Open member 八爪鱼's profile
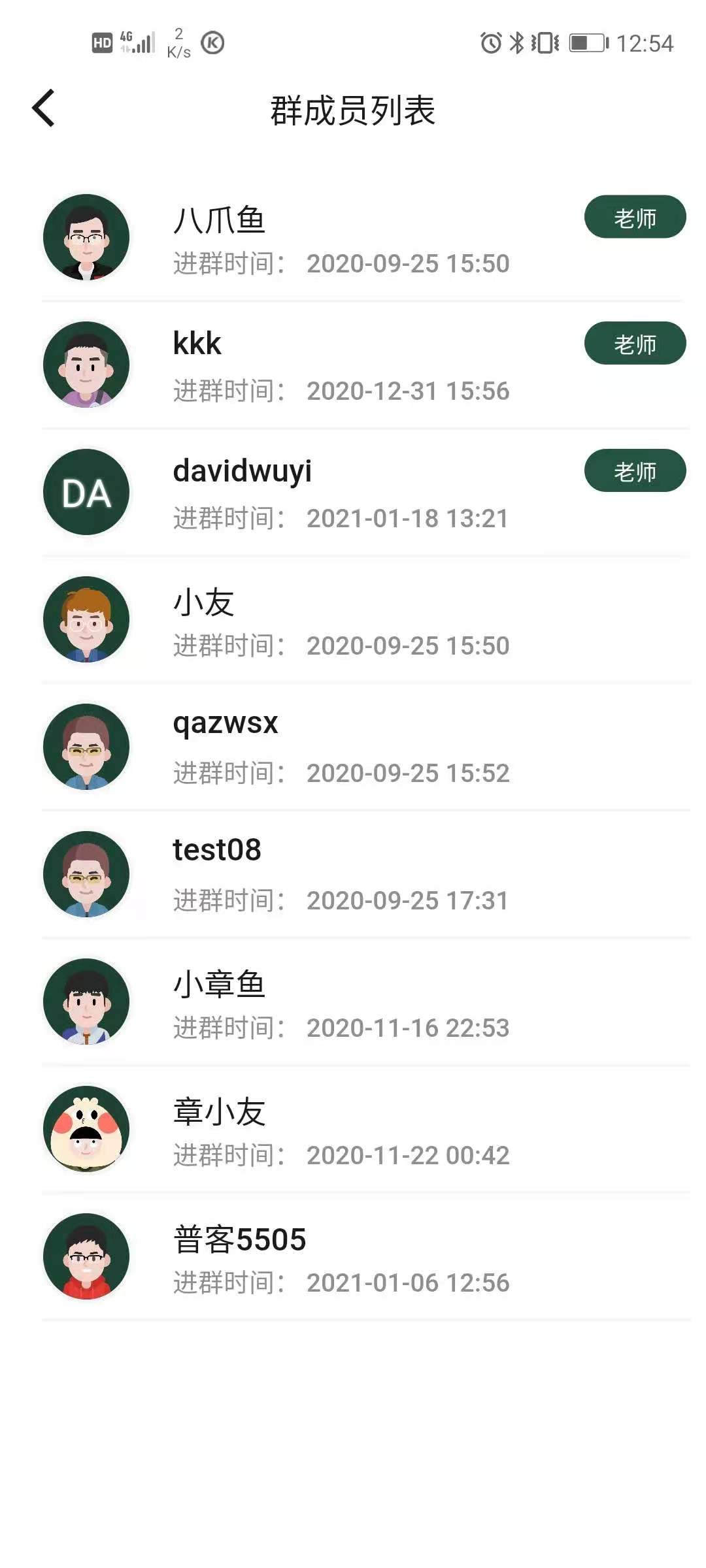The height and width of the screenshot is (1568, 706). point(340,238)
